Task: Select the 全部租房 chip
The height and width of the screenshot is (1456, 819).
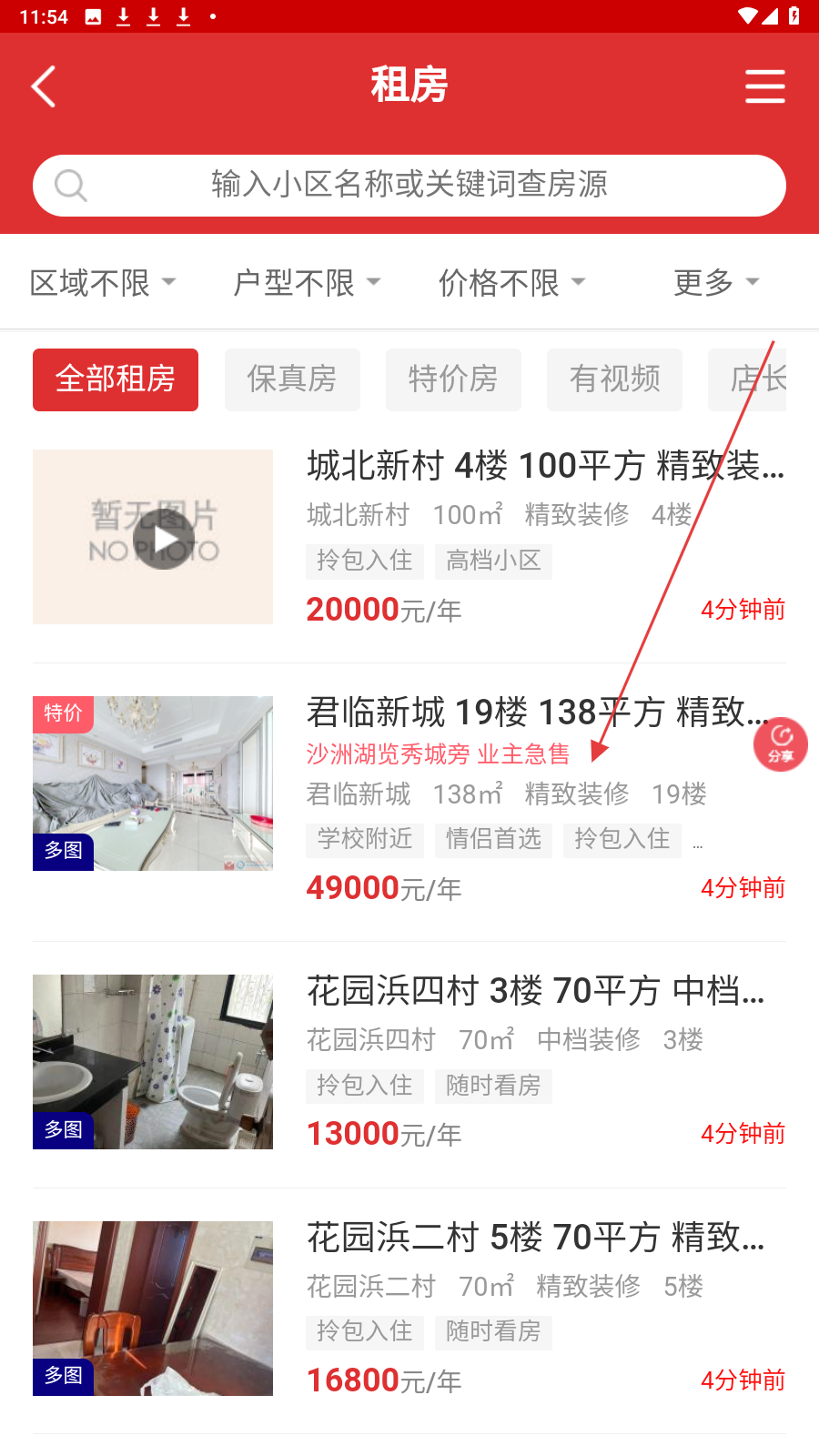Action: click(x=116, y=379)
